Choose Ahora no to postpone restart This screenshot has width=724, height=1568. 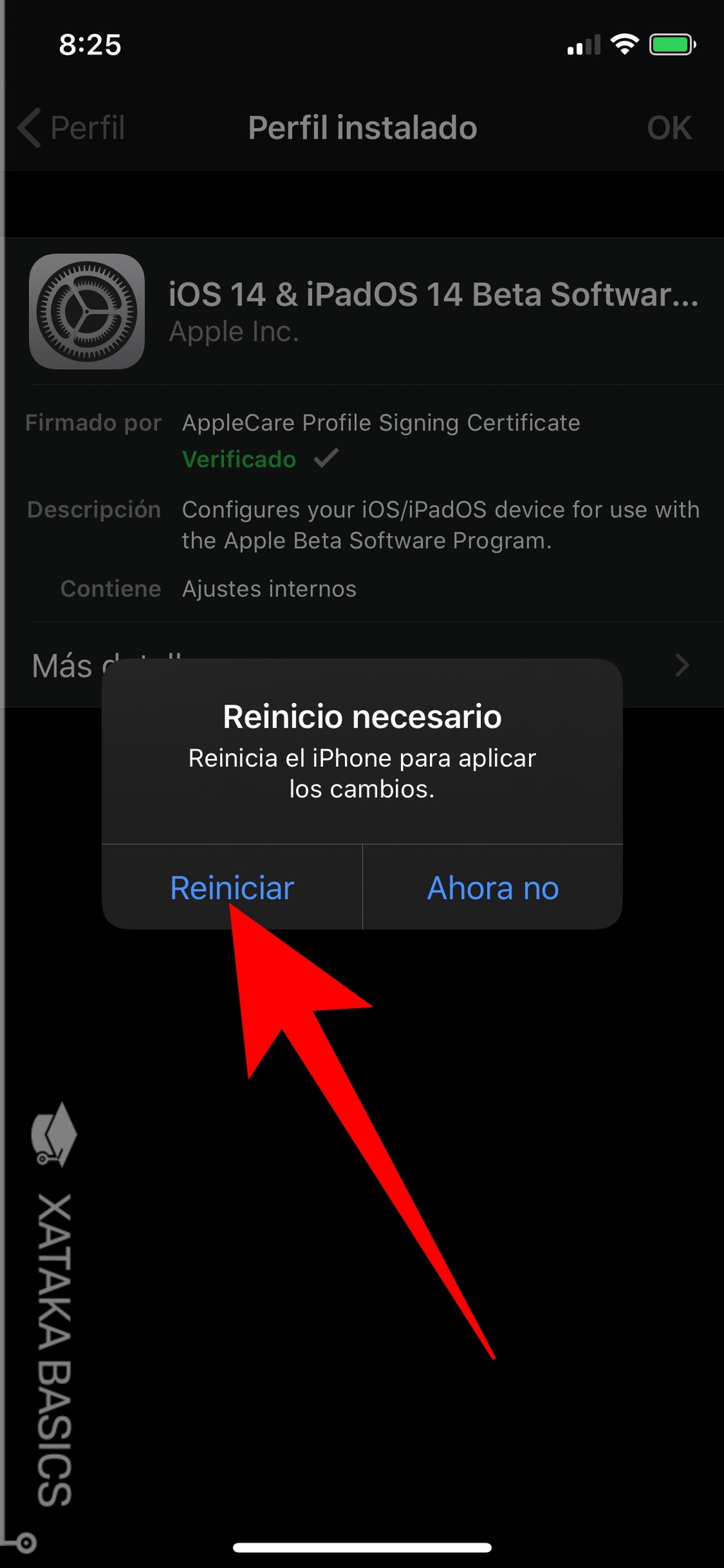pyautogui.click(x=493, y=887)
